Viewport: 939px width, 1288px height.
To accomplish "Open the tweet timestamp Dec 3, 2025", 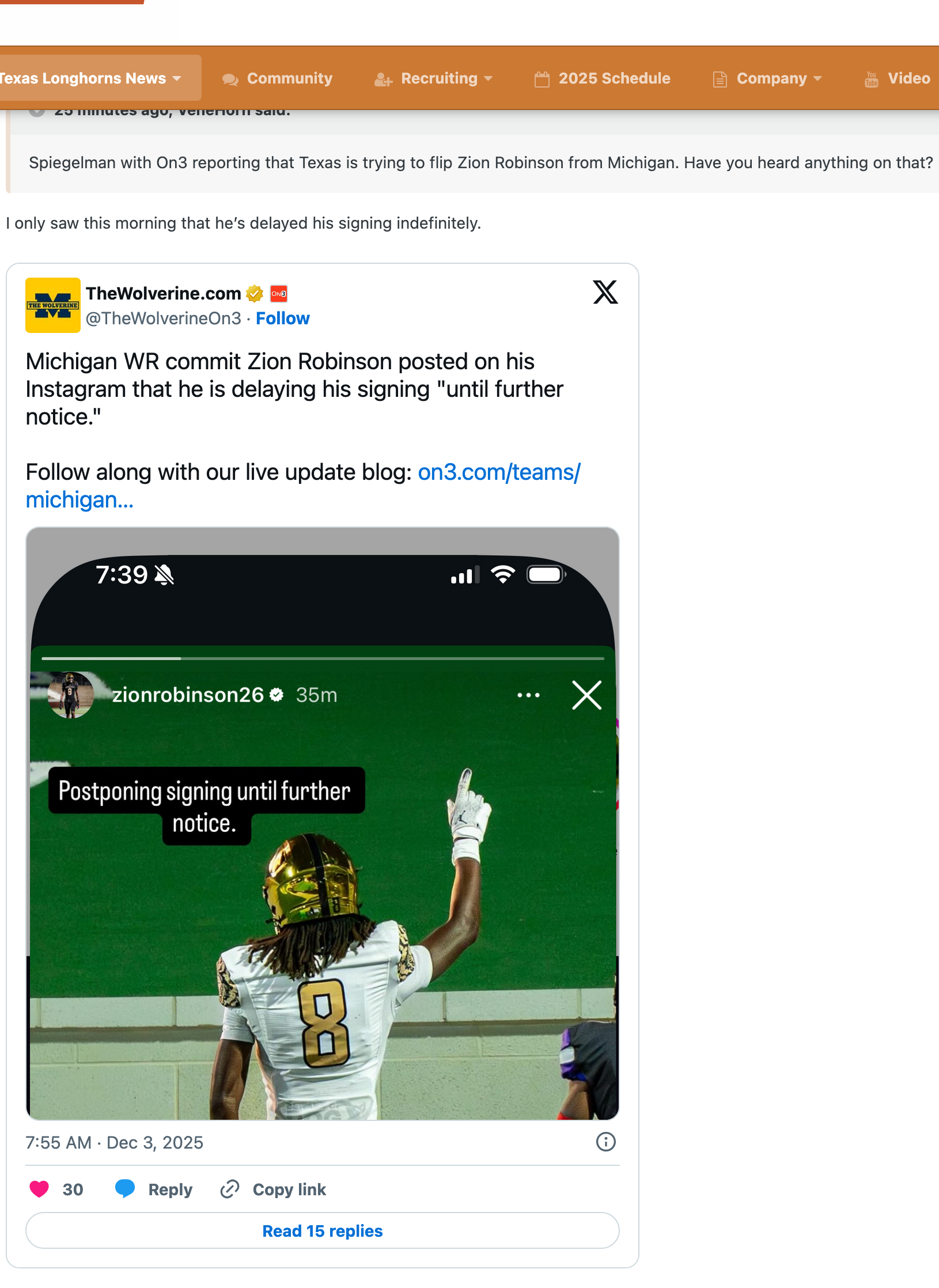I will point(114,1142).
